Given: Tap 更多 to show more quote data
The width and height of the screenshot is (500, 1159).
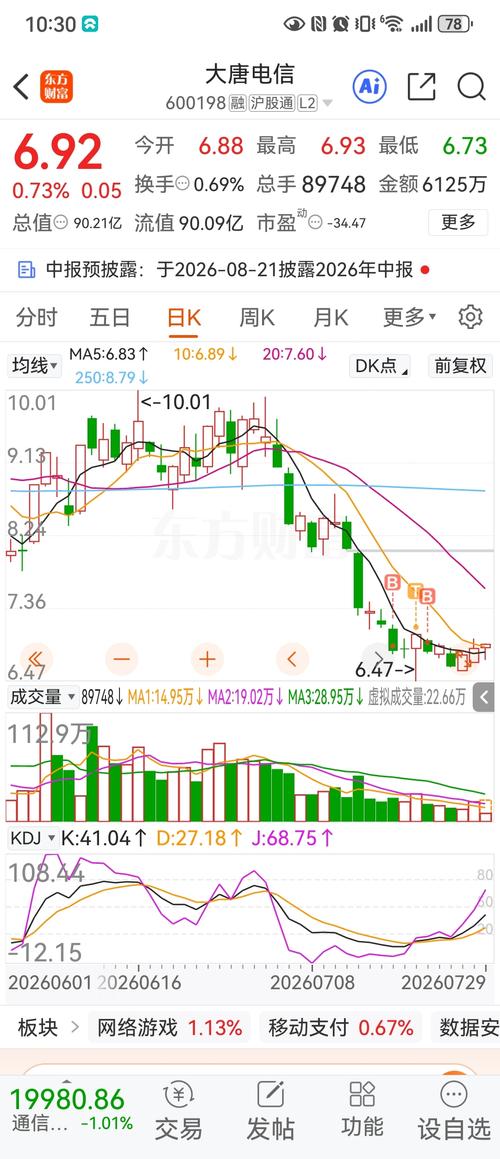Looking at the screenshot, I should (x=458, y=222).
